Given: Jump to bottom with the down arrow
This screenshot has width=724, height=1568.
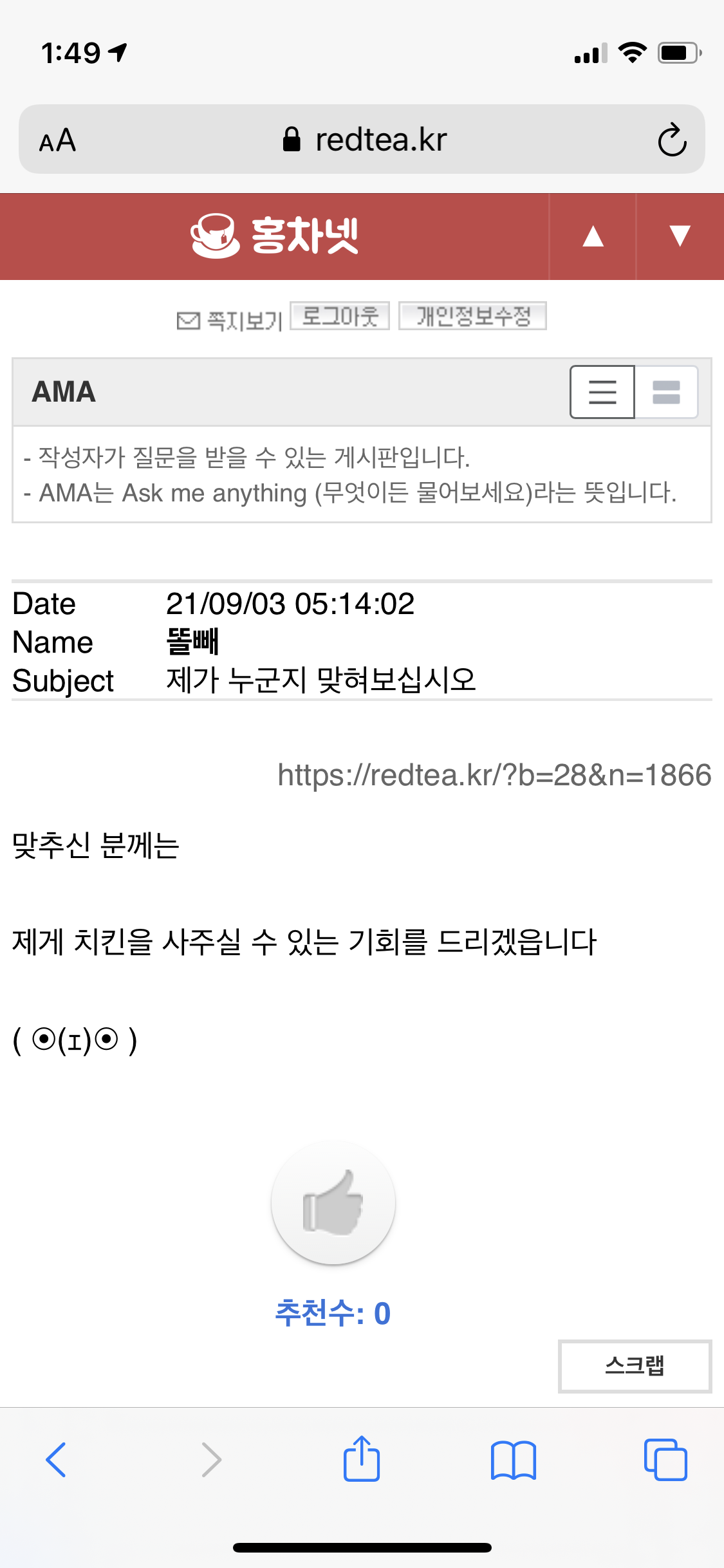Looking at the screenshot, I should point(680,236).
